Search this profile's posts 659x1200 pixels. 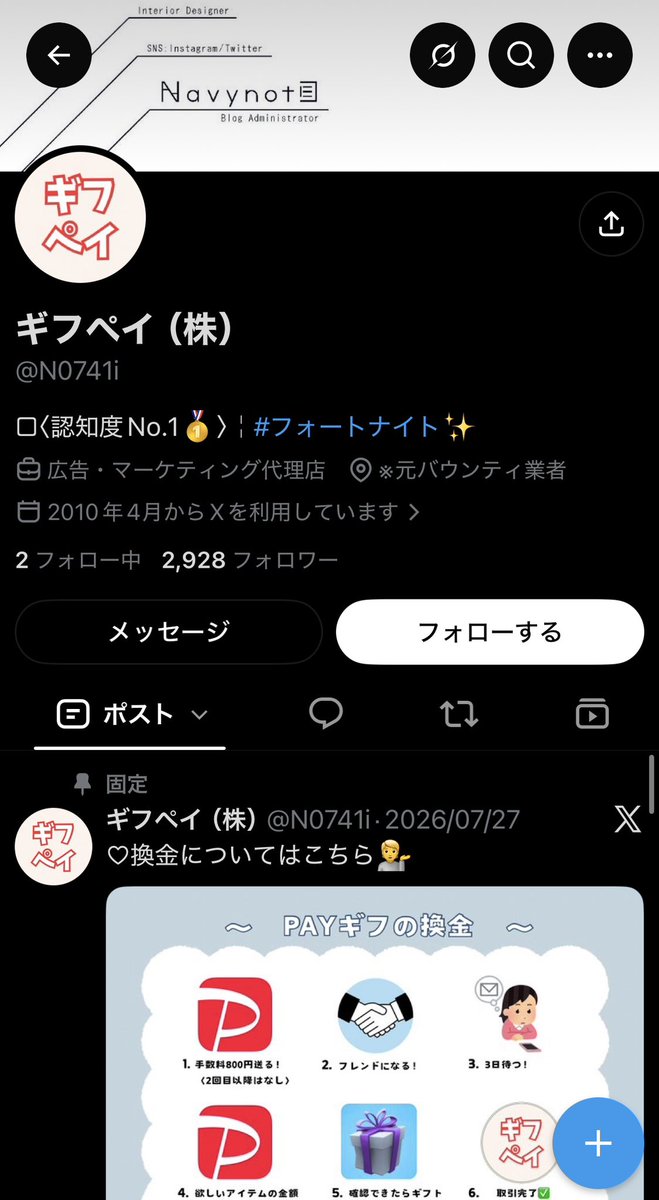tap(521, 55)
